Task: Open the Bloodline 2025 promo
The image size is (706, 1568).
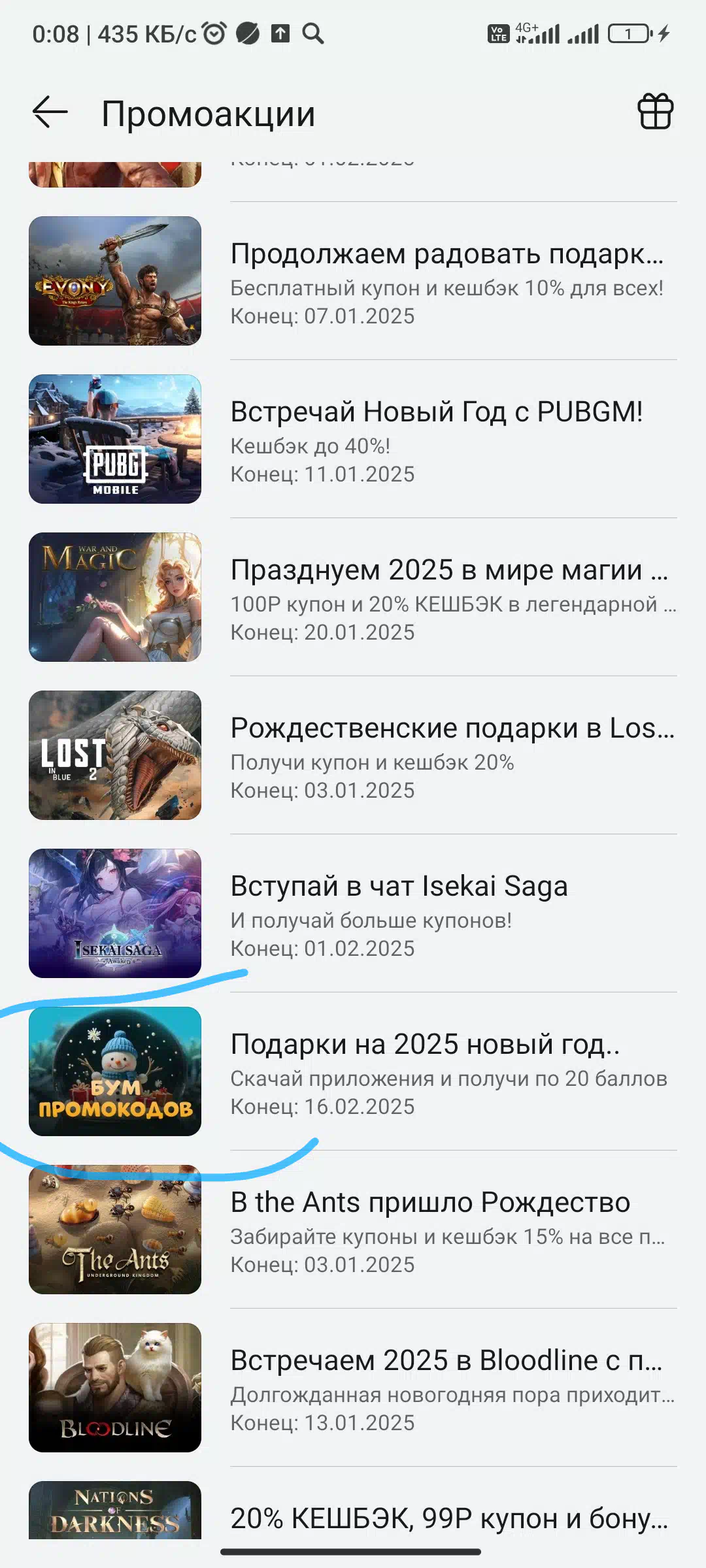Action: coord(353,1388)
